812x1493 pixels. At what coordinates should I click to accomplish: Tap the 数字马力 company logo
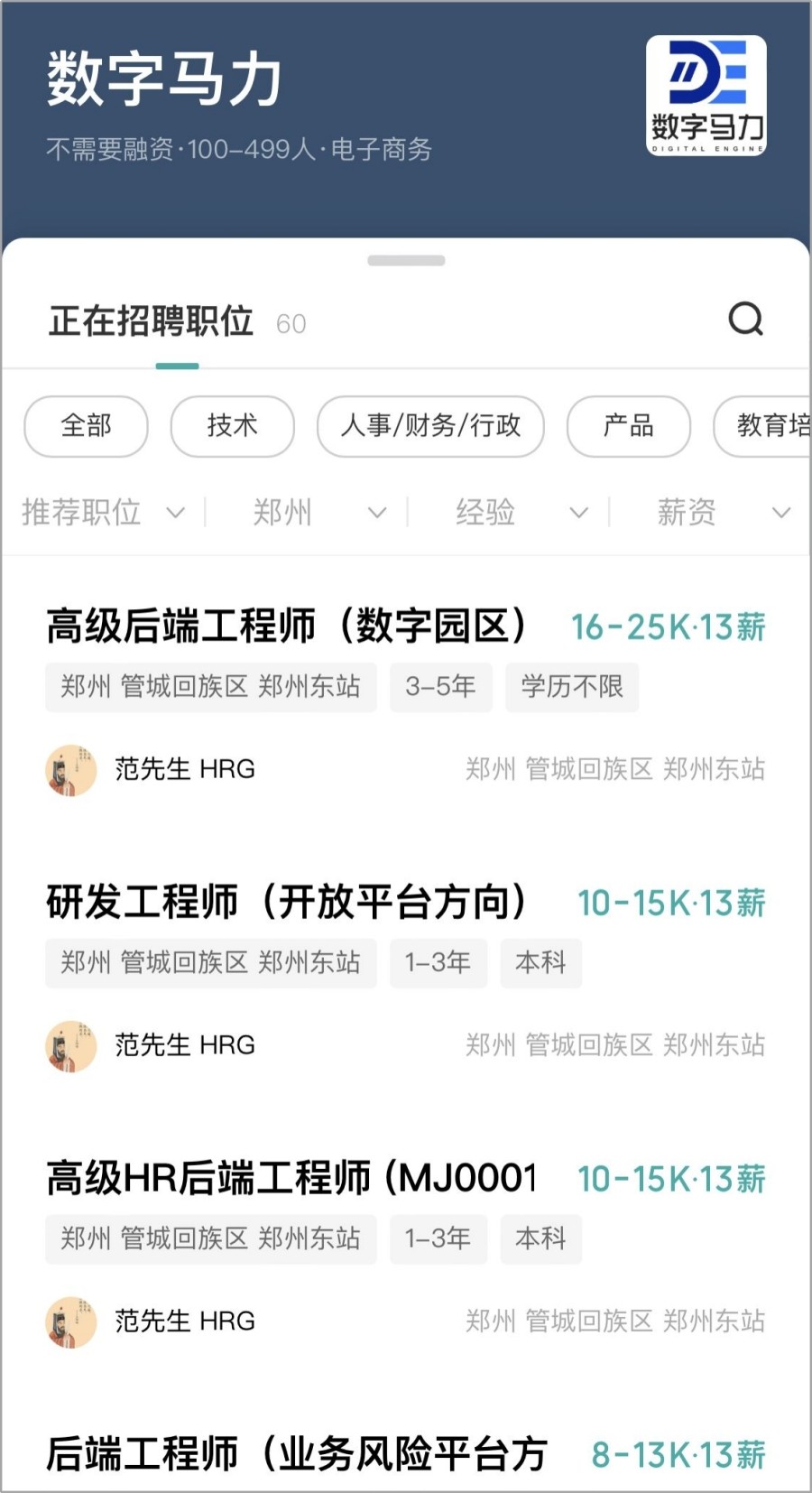point(706,96)
